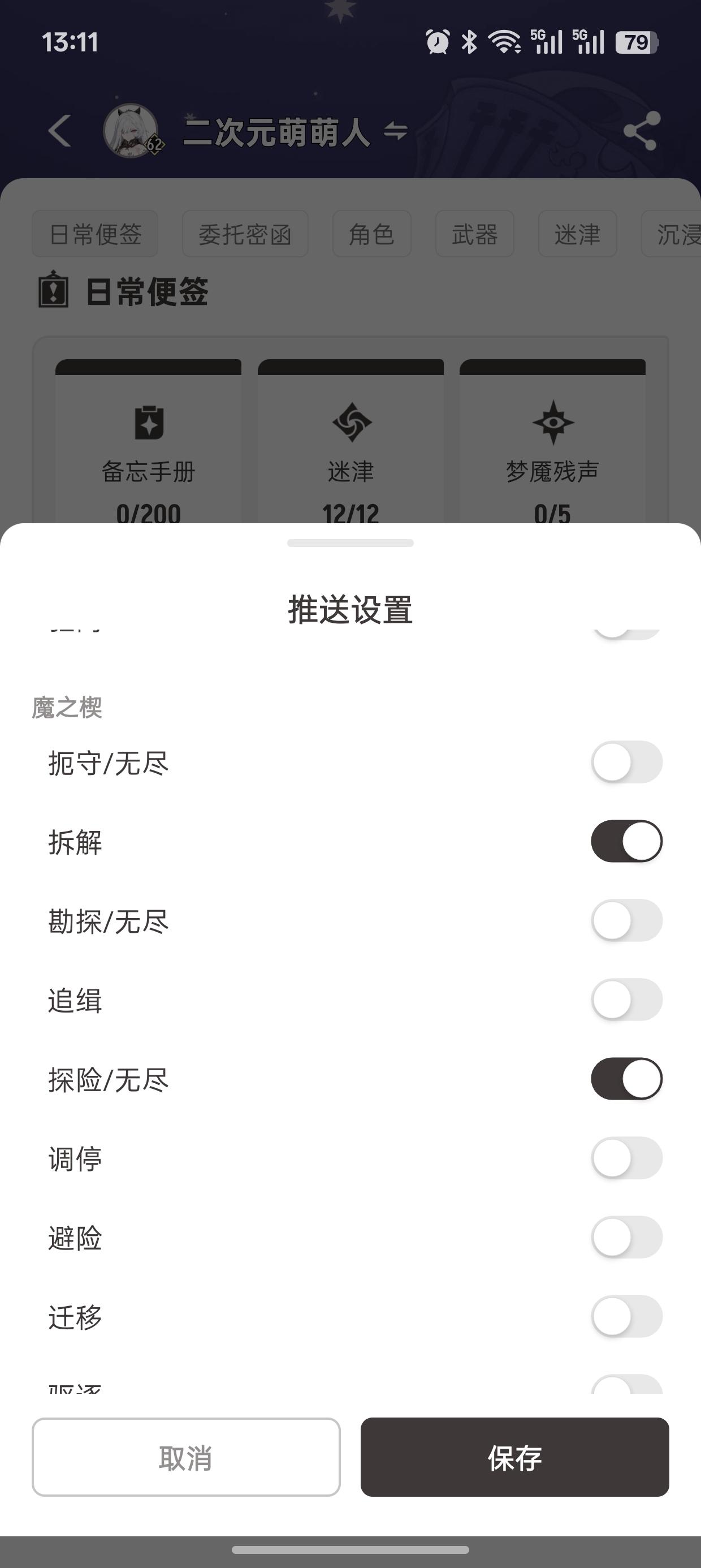Disable the 探险/无尽 push toggle

[x=626, y=1079]
